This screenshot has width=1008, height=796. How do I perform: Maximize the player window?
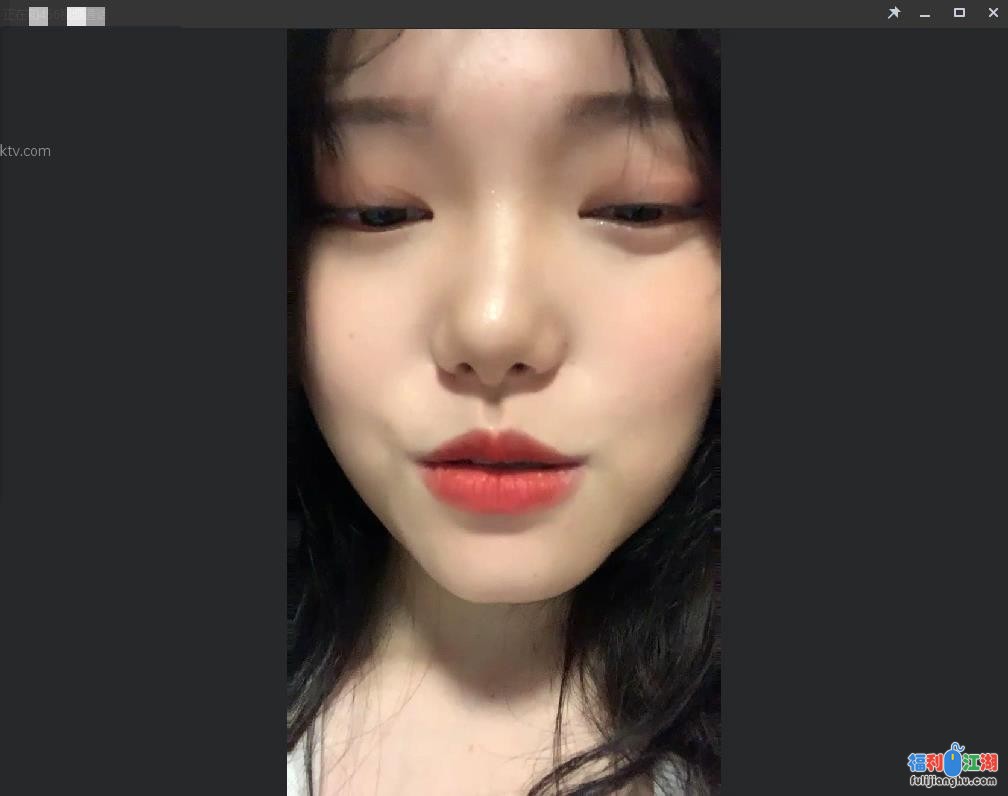[x=959, y=13]
